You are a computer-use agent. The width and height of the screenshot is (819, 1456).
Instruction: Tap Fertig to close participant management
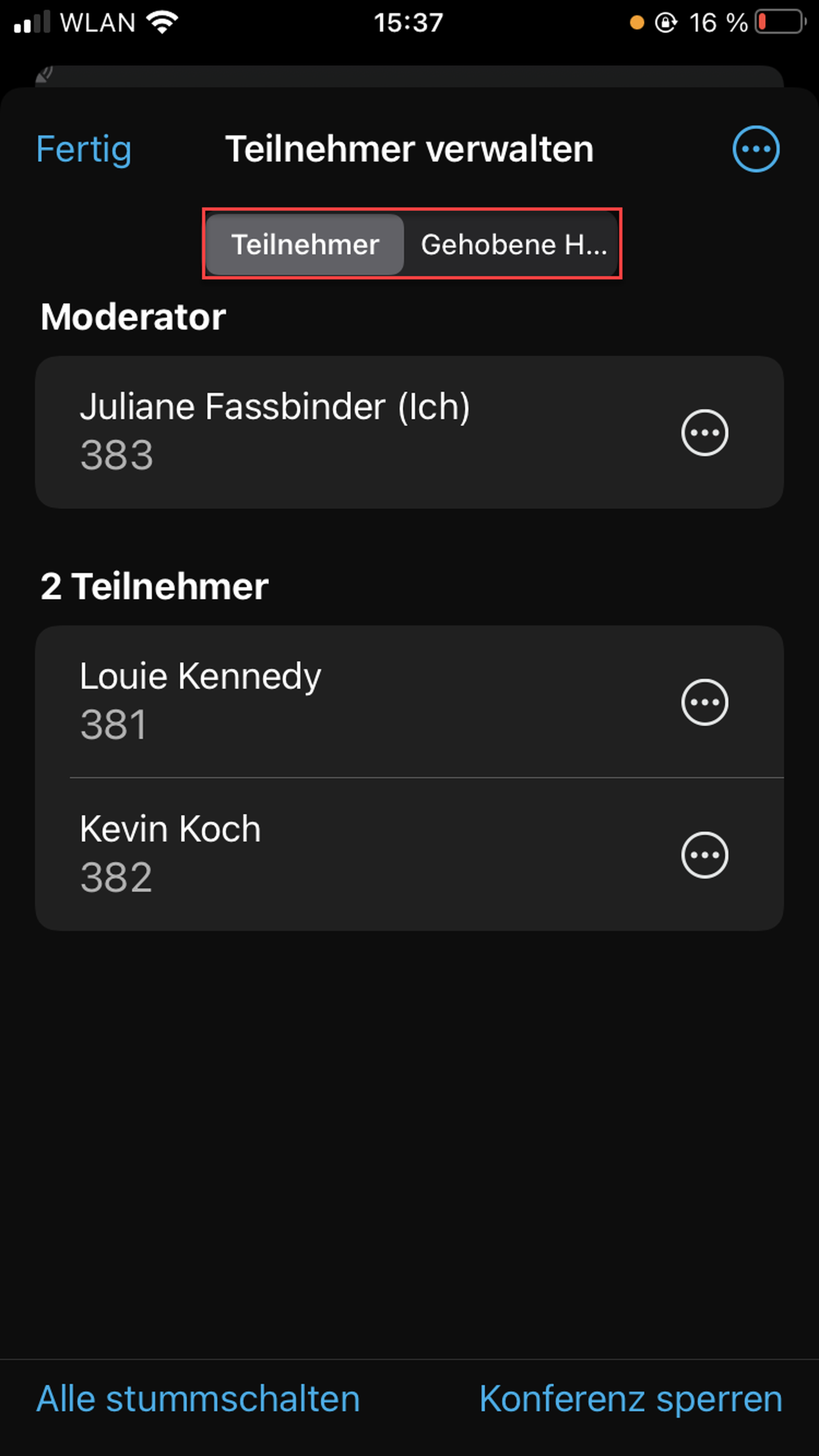pos(84,149)
